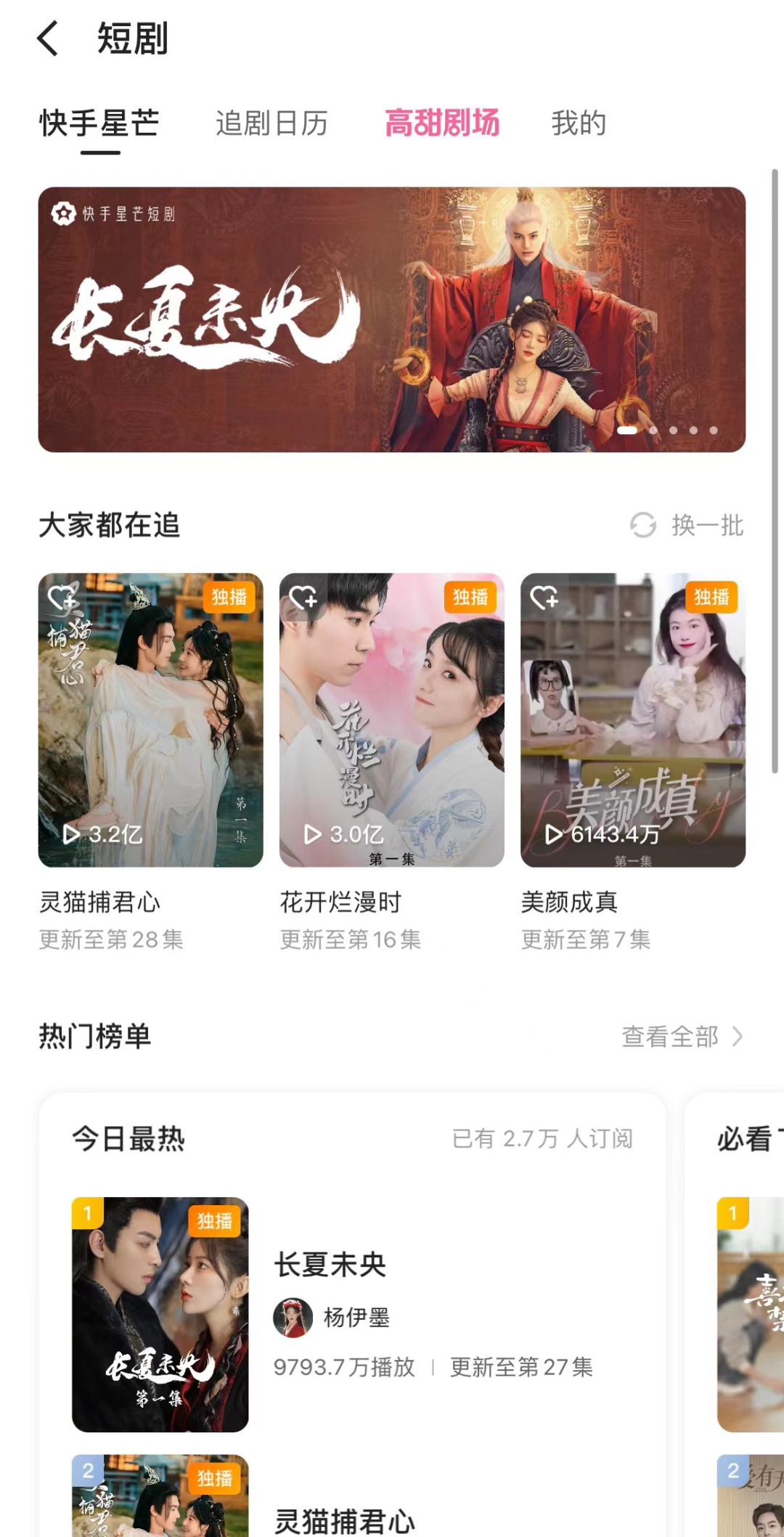Switch to the 我的 tab
This screenshot has height=1537, width=784.
click(x=579, y=123)
